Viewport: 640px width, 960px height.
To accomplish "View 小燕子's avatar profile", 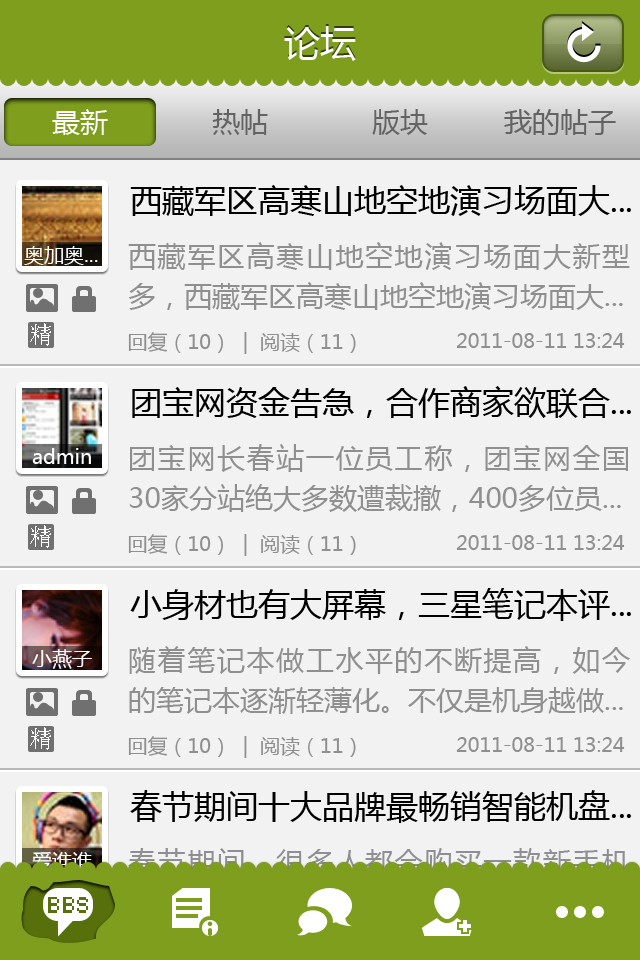I will pyautogui.click(x=62, y=630).
